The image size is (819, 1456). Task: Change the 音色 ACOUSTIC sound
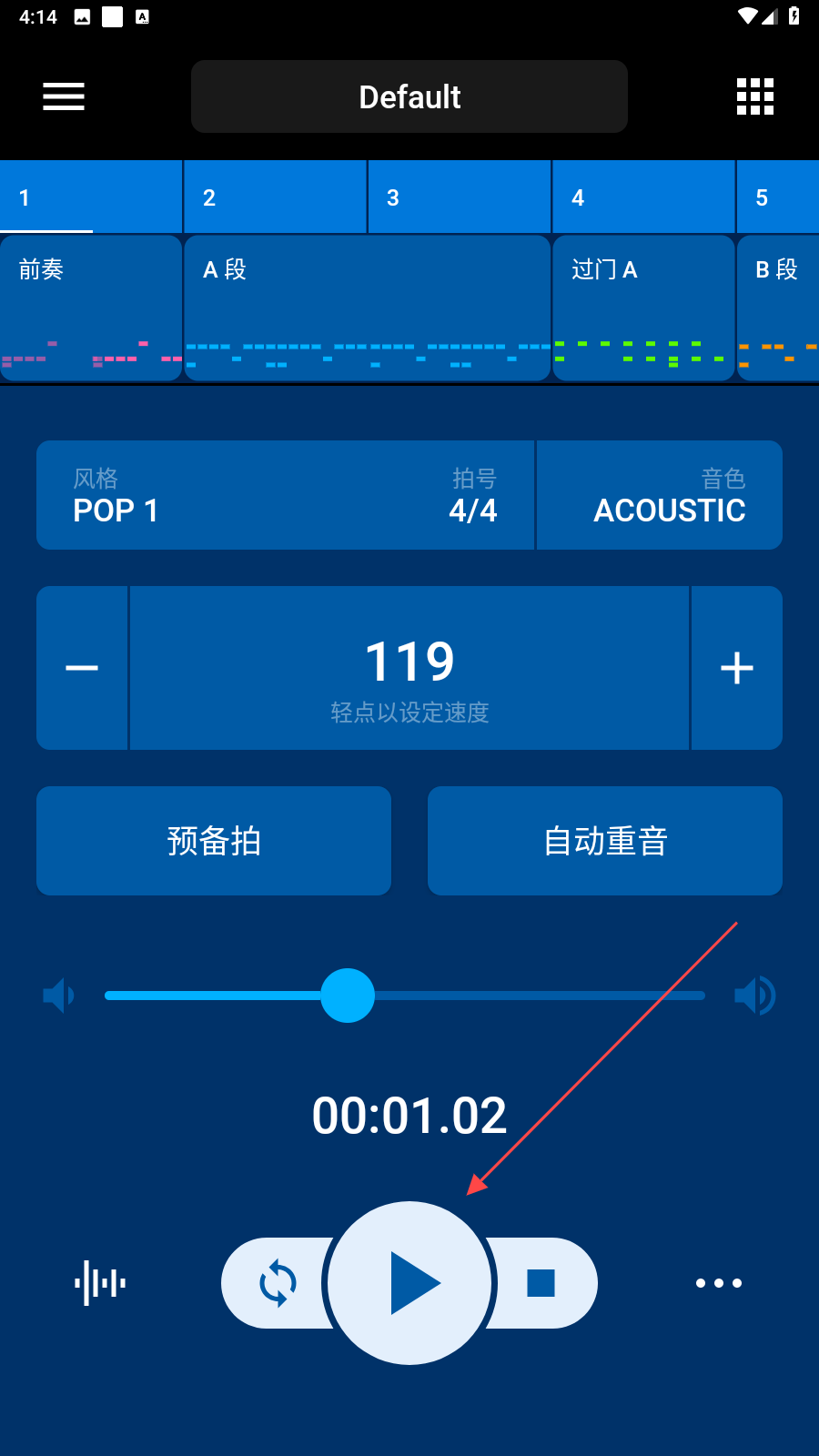[660, 496]
